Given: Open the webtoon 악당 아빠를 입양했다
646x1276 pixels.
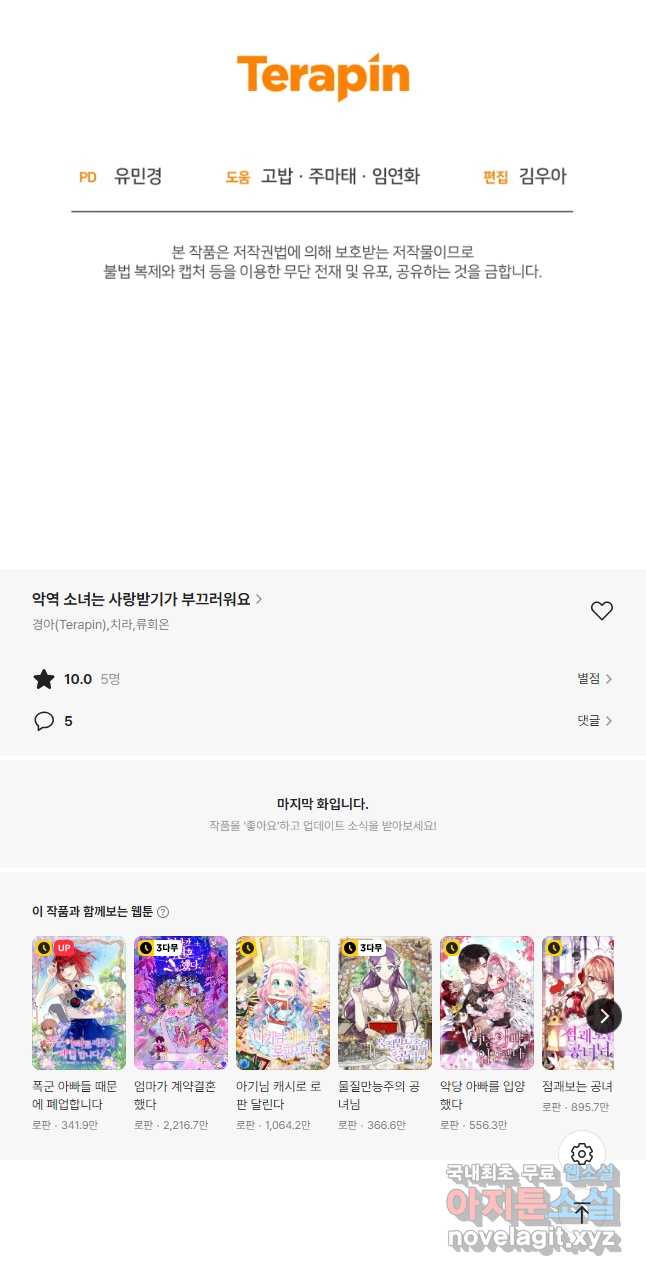Looking at the screenshot, I should (x=487, y=1003).
